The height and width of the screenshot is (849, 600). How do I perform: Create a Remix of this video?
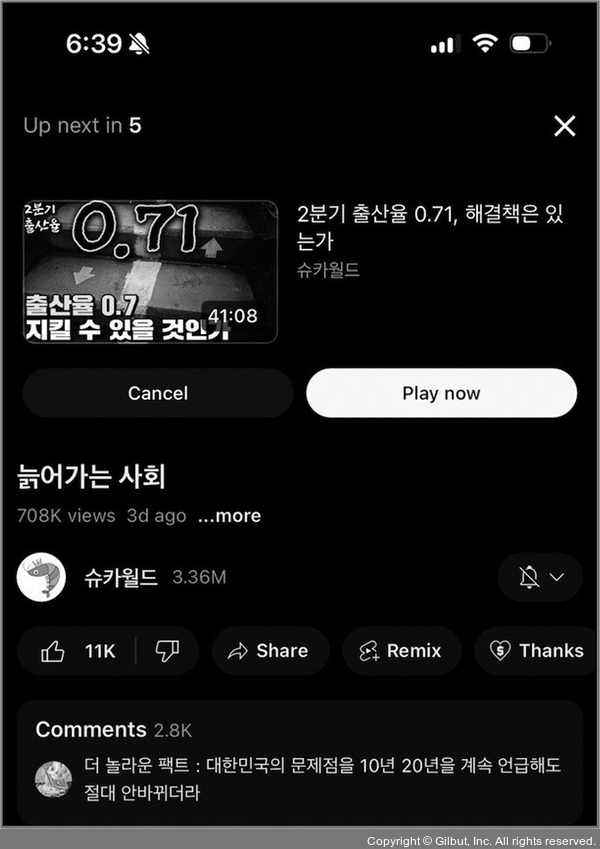401,651
